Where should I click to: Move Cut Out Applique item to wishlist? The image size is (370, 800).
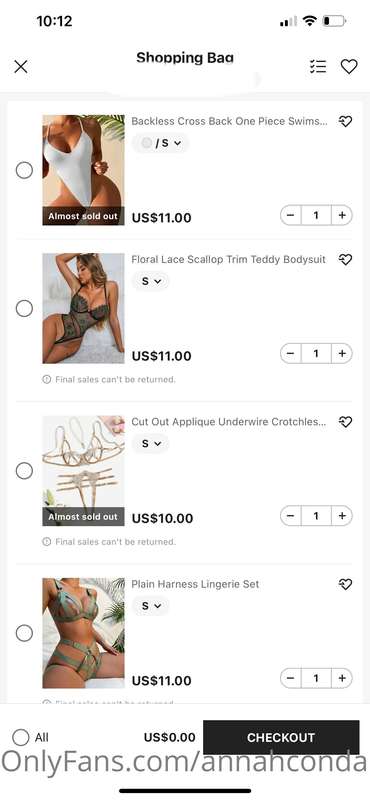pos(346,422)
